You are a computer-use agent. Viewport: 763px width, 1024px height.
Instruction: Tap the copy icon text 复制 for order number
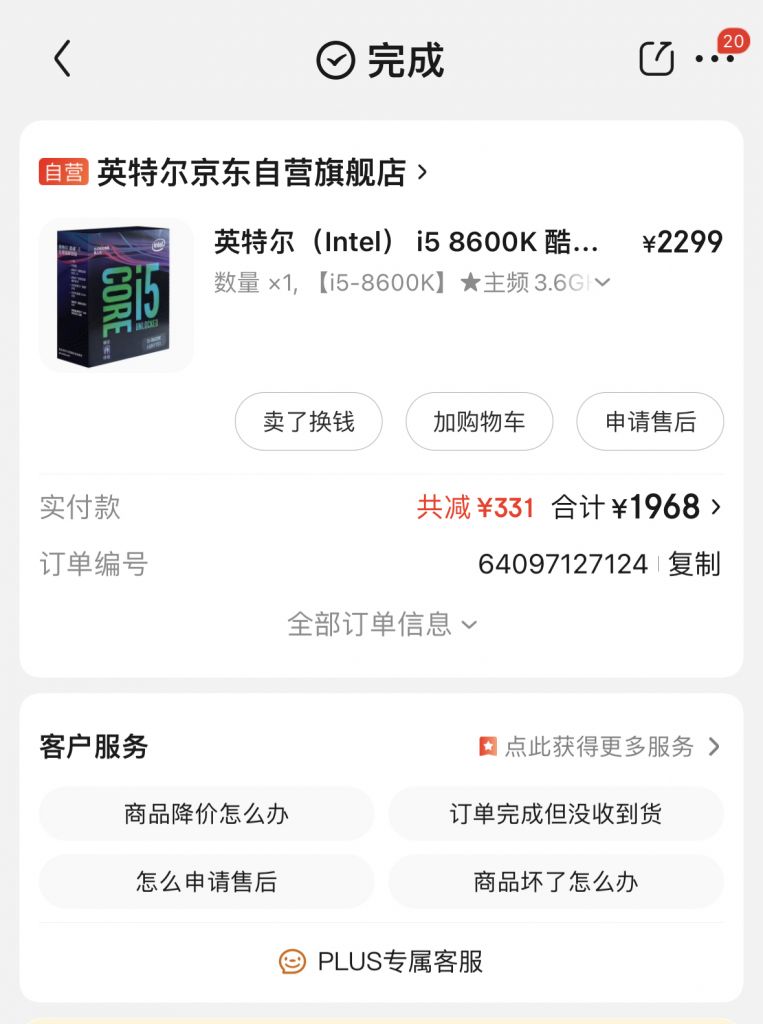(692, 564)
